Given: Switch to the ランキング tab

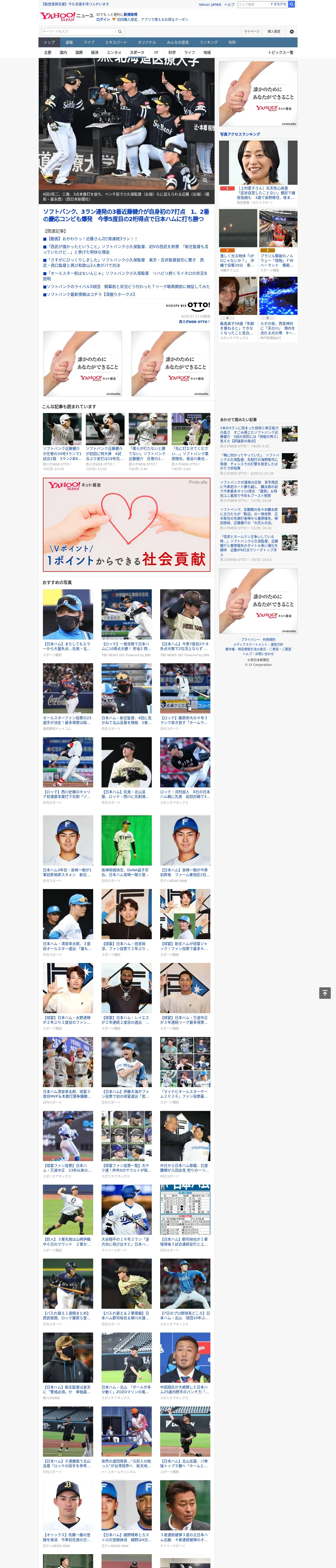Looking at the screenshot, I should (209, 43).
